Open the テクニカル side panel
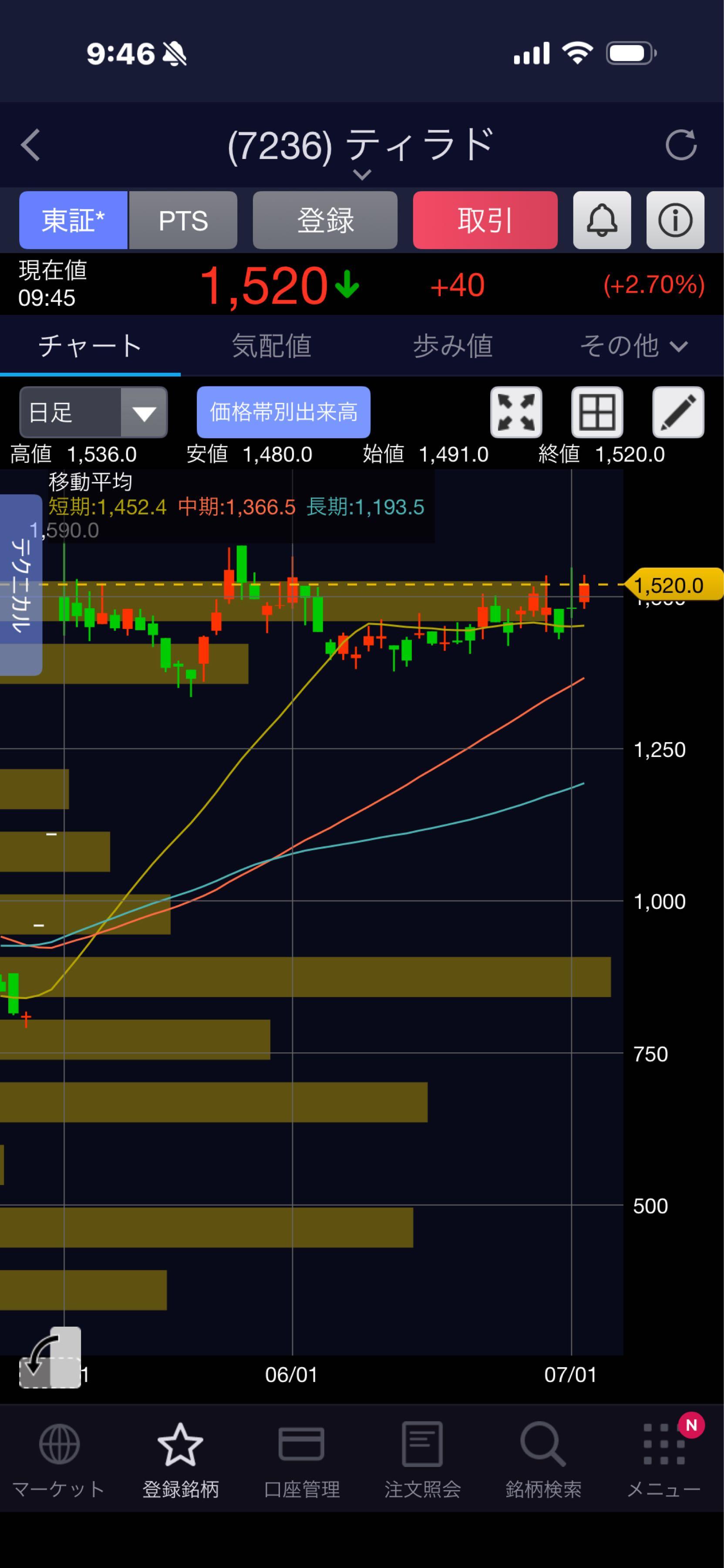Screen dimensions: 724x1568 pyautogui.click(x=20, y=585)
